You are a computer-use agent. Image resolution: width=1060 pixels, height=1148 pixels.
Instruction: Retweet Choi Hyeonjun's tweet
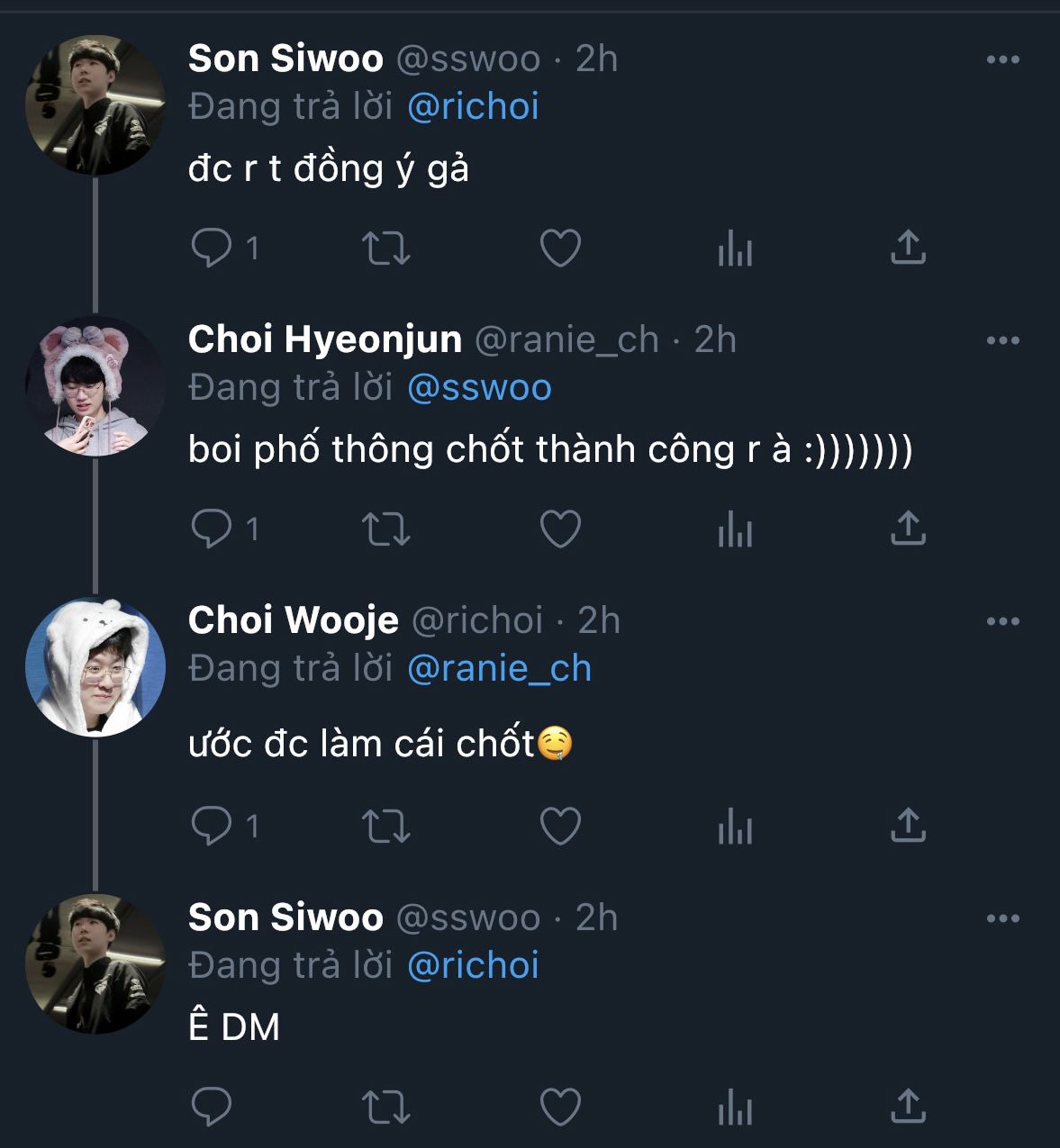(385, 529)
